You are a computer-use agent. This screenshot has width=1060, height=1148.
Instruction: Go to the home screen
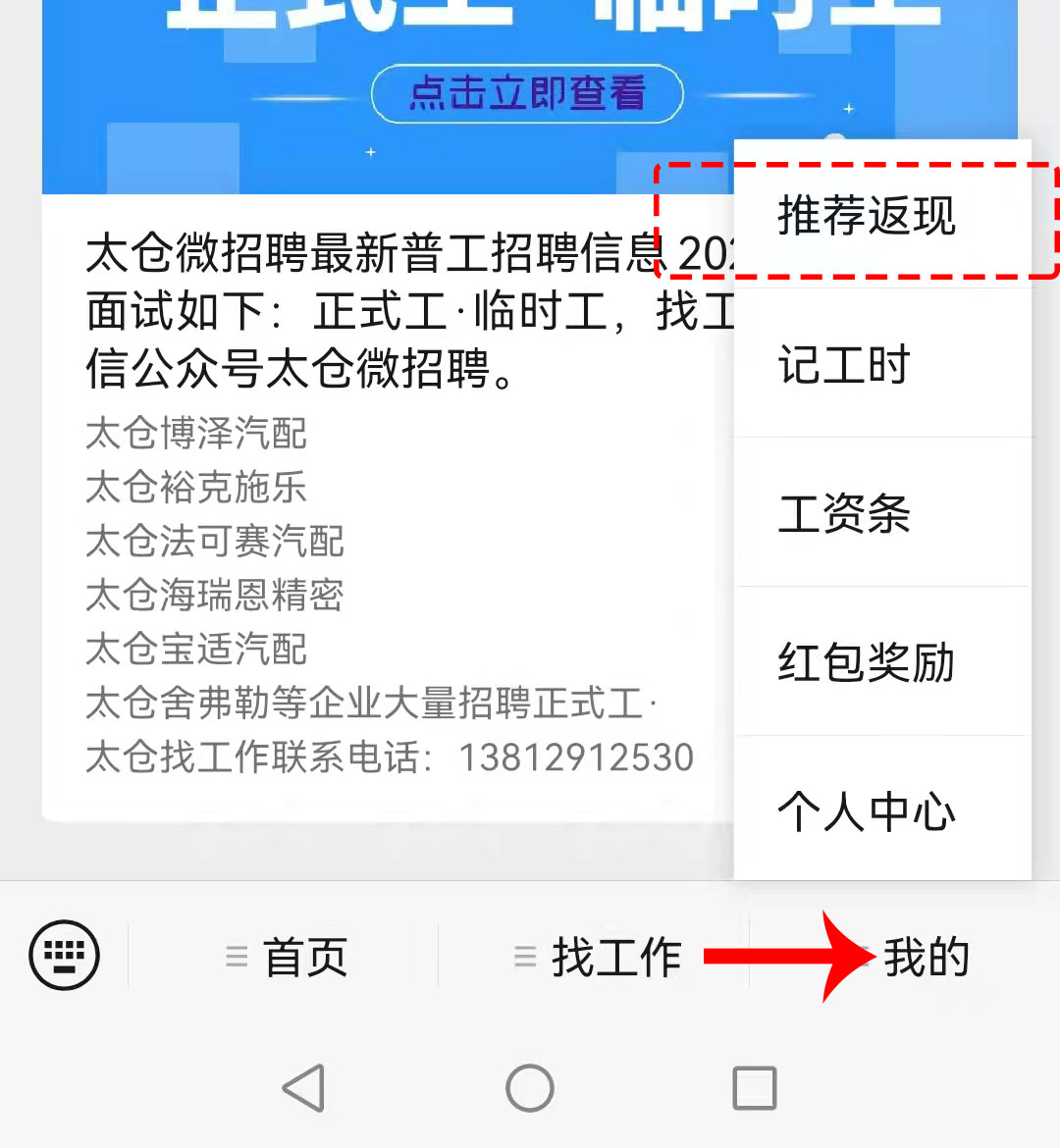530,1088
